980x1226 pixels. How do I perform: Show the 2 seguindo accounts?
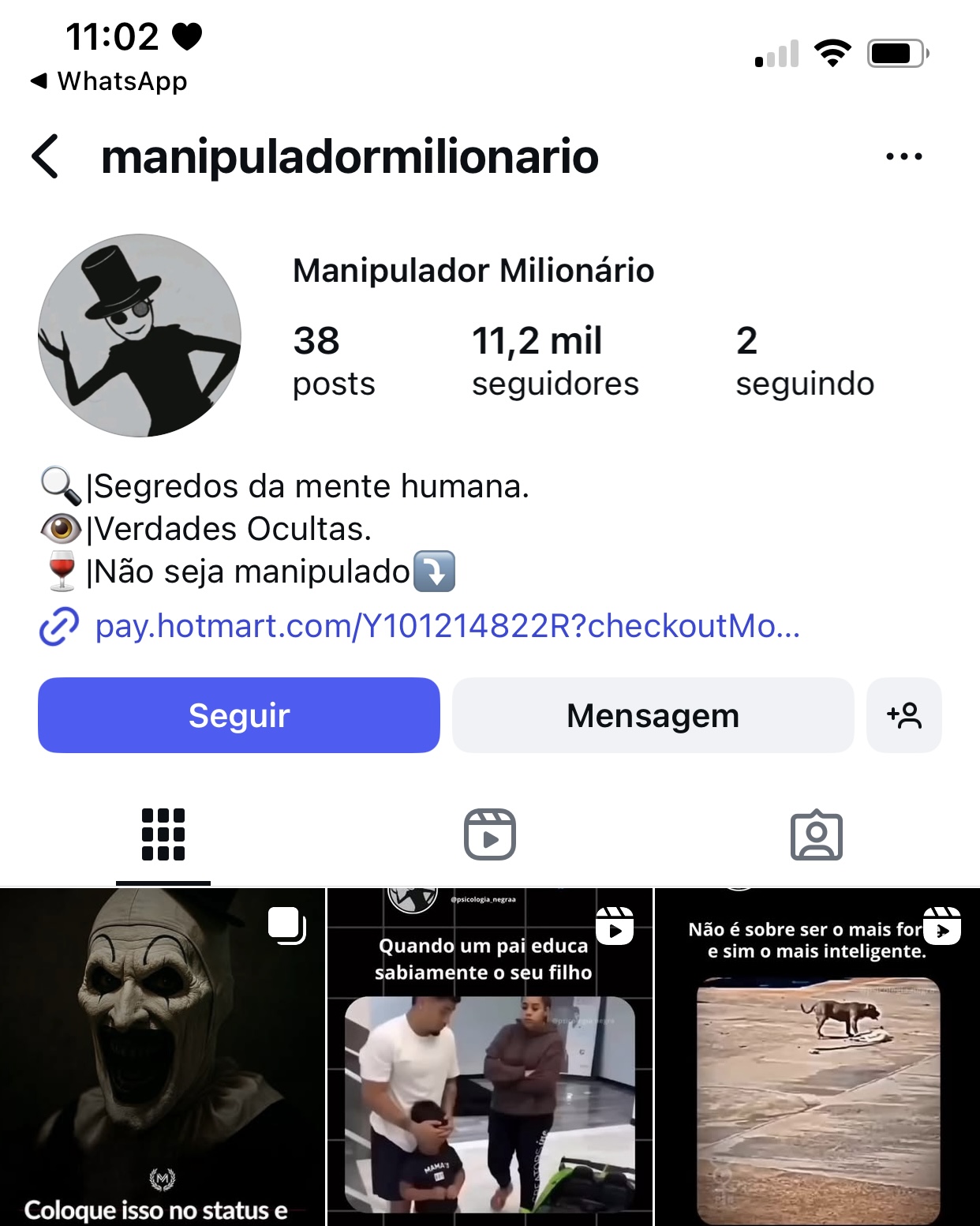pyautogui.click(x=804, y=361)
